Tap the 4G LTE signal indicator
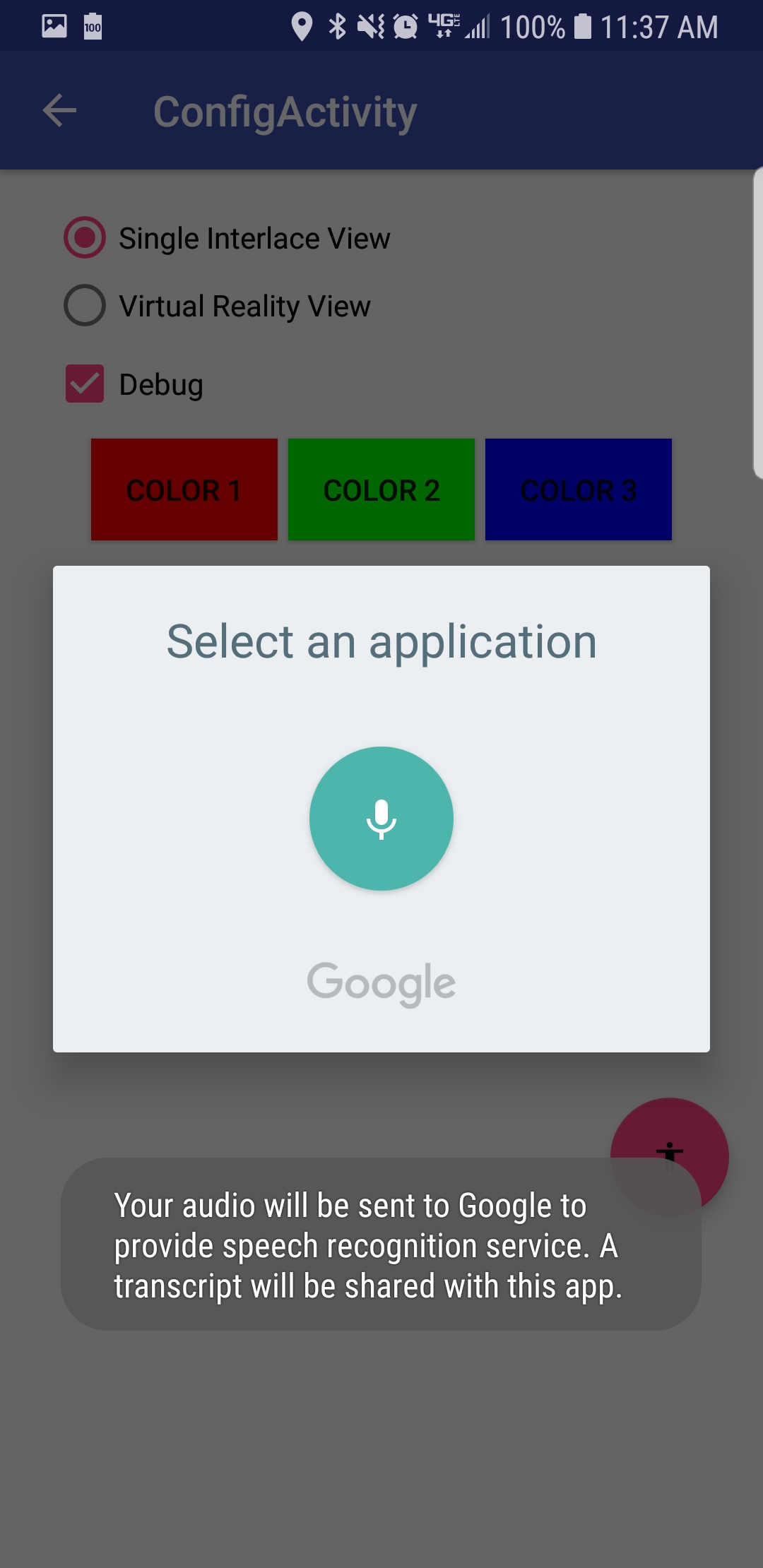763x1568 pixels. 445,26
